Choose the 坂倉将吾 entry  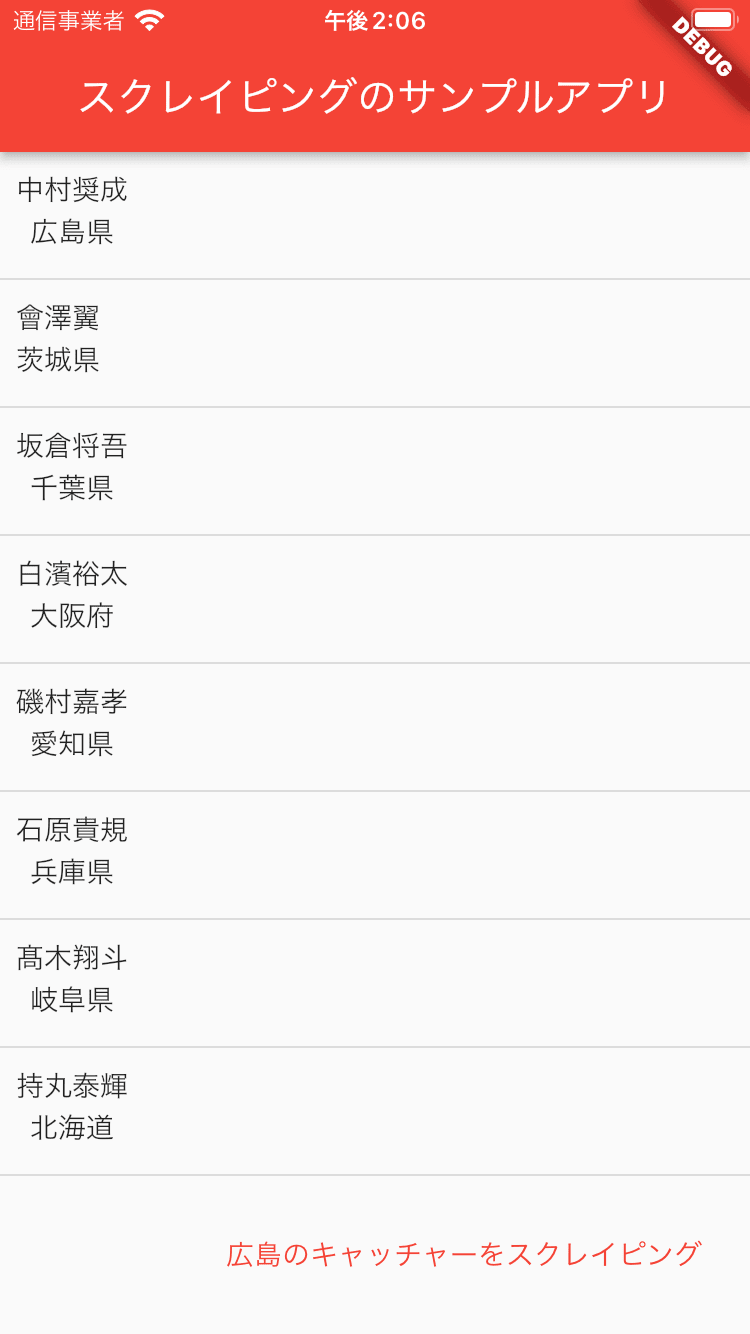click(x=375, y=471)
